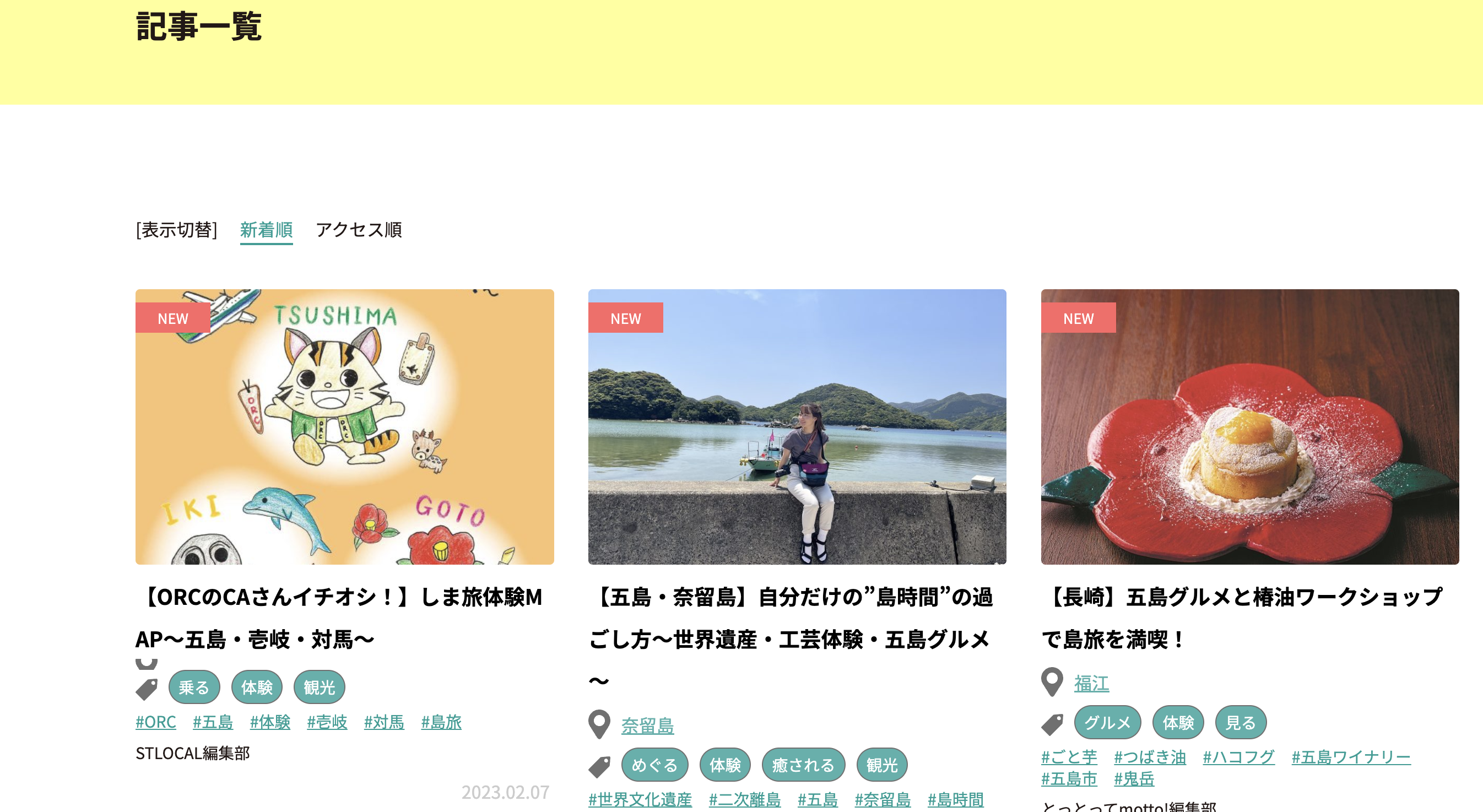This screenshot has height=812, width=1483.
Task: Switch sorting to 新着順
Action: point(266,230)
